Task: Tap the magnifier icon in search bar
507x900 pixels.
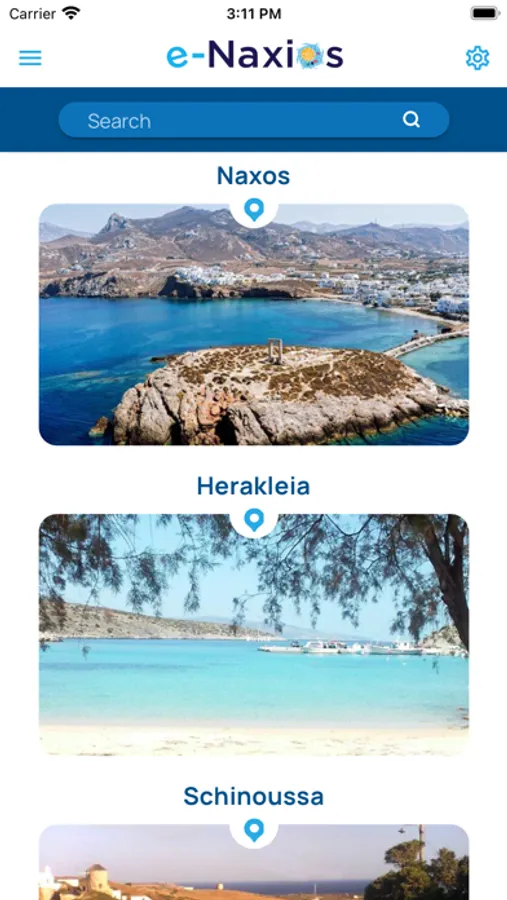Action: (x=411, y=120)
